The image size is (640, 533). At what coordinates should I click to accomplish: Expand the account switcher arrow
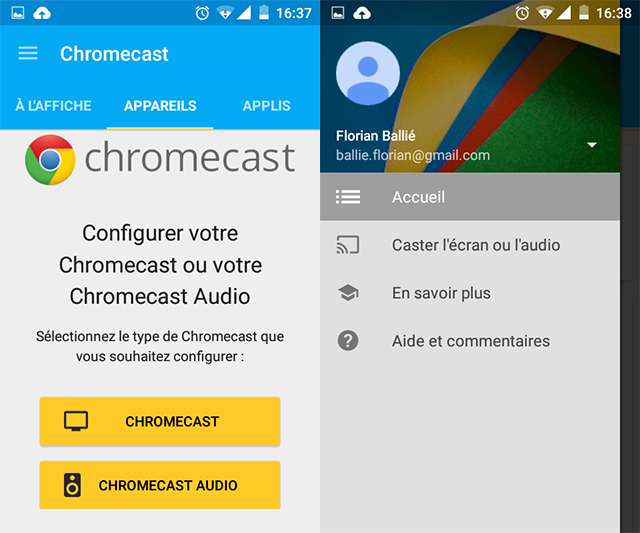[x=592, y=145]
